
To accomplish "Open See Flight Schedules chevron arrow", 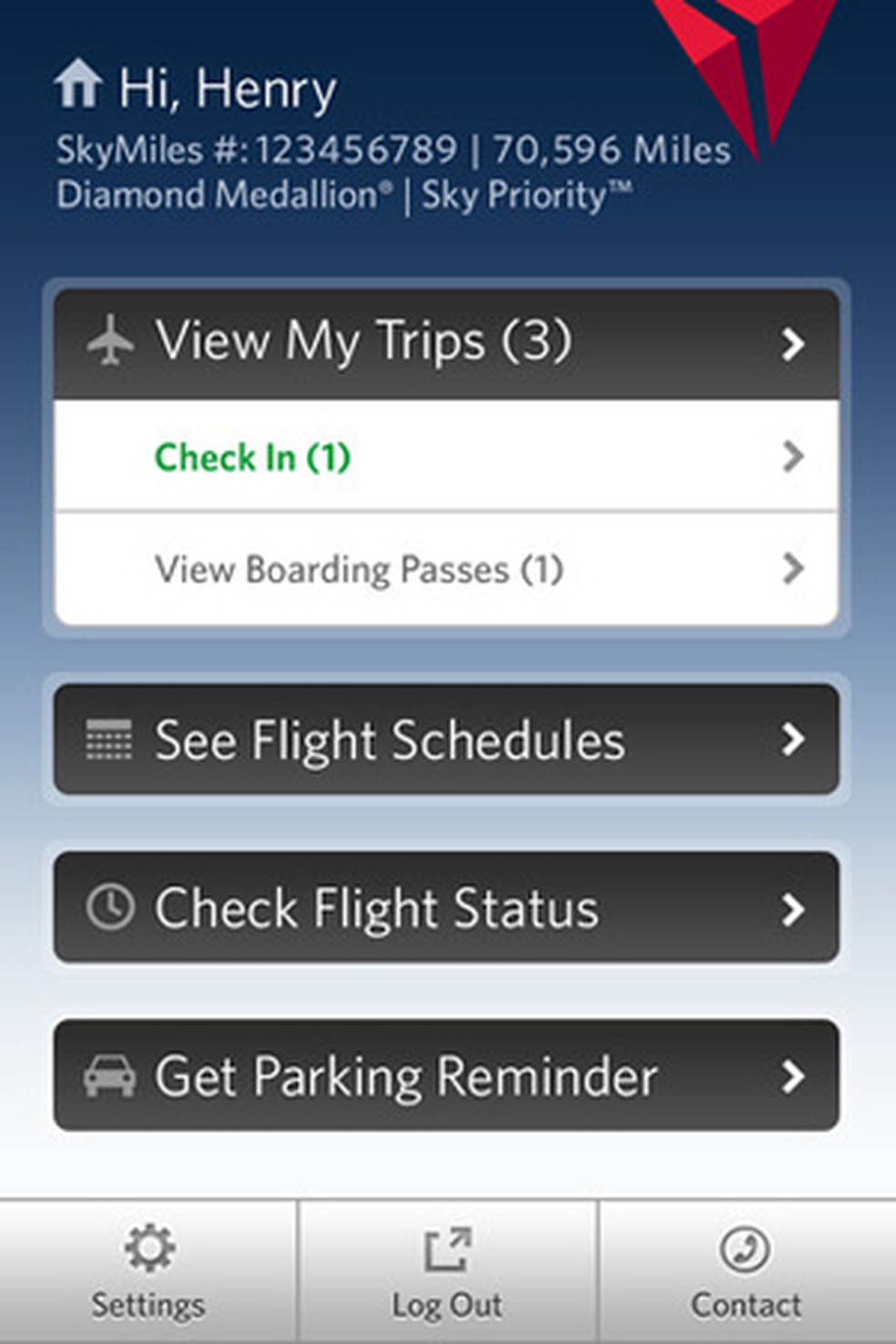I will coord(793,740).
